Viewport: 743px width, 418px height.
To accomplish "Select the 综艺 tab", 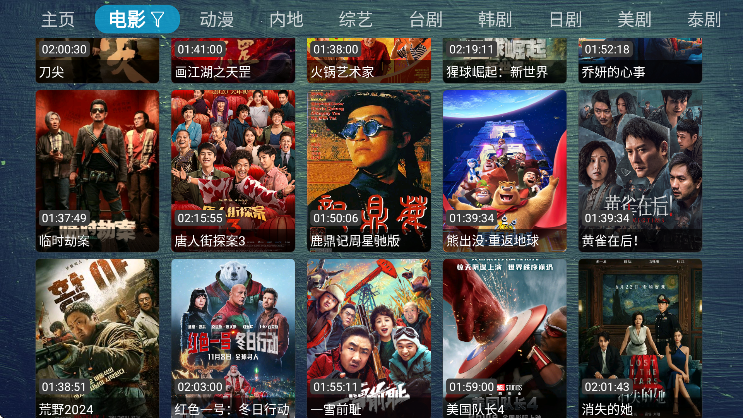I will pyautogui.click(x=356, y=19).
